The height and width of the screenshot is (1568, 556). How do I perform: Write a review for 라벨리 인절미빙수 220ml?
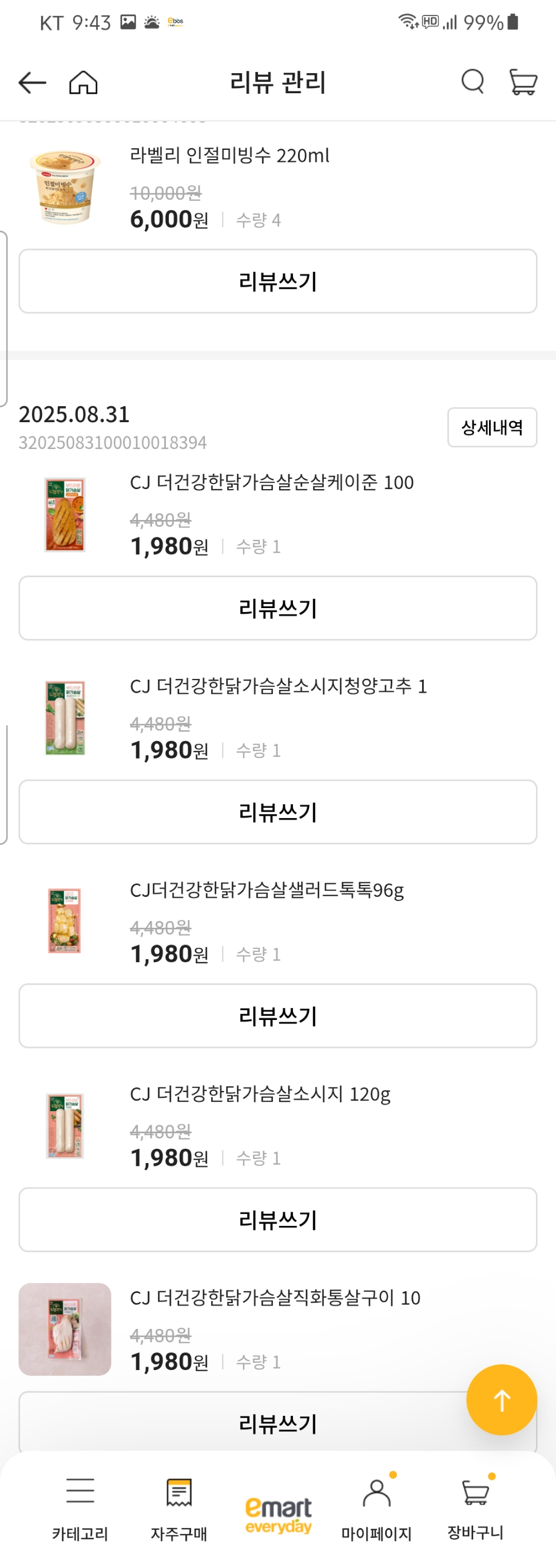(277, 282)
